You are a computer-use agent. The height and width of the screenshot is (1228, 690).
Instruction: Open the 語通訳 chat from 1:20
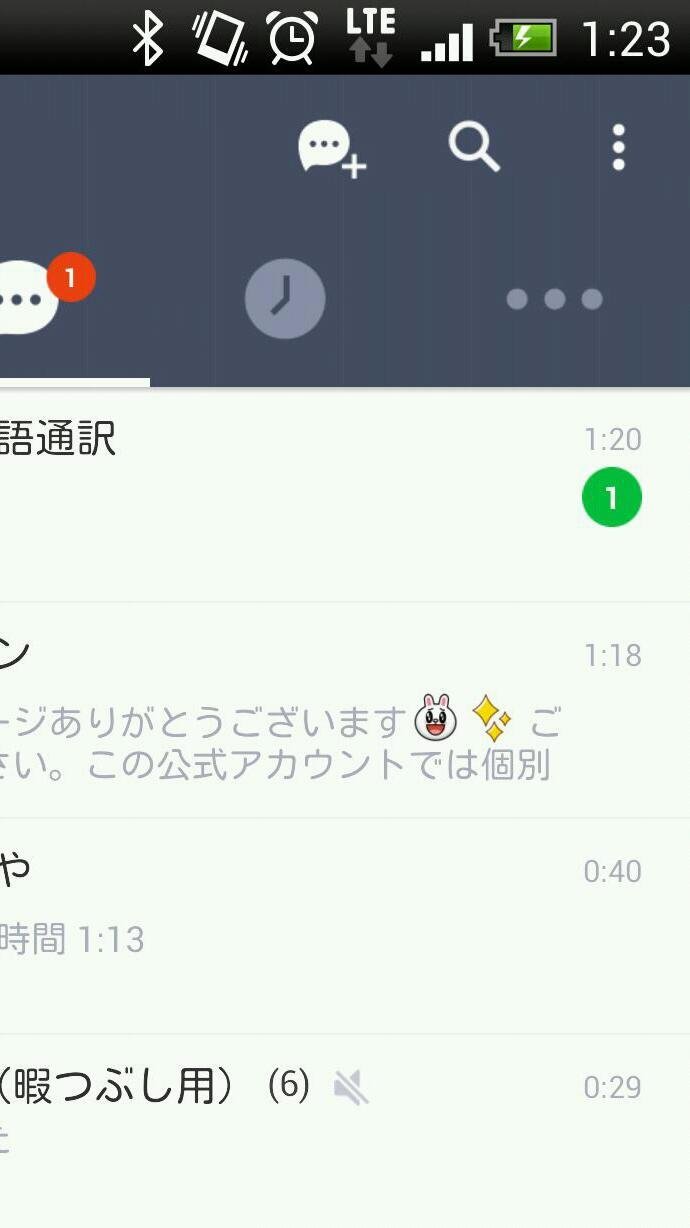300,495
